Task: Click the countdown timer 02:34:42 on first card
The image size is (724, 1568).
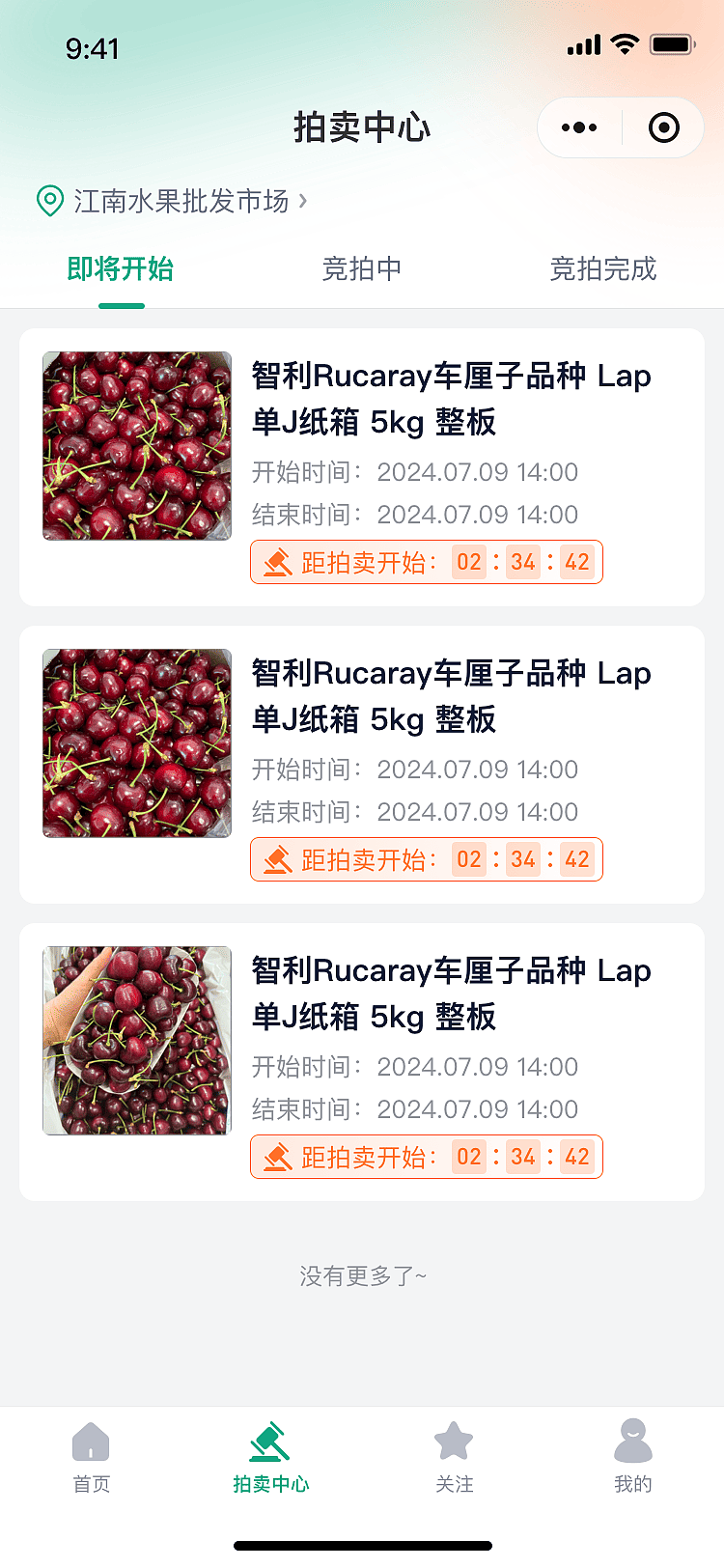Action: tap(524, 561)
